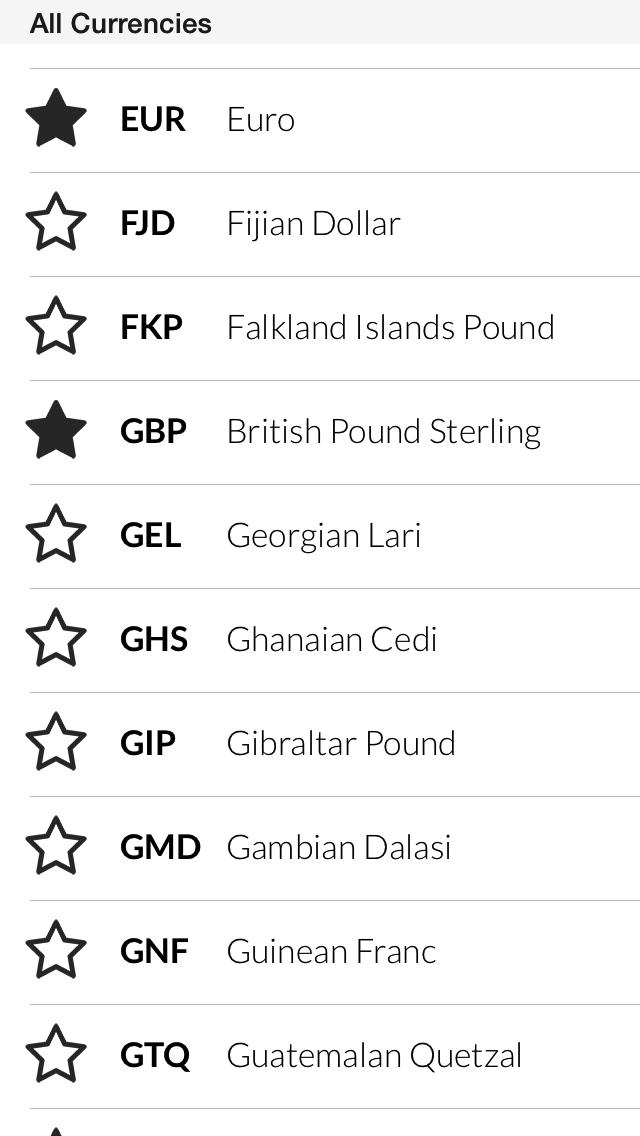
Task: Unfavorite the Euro star
Action: pyautogui.click(x=56, y=119)
